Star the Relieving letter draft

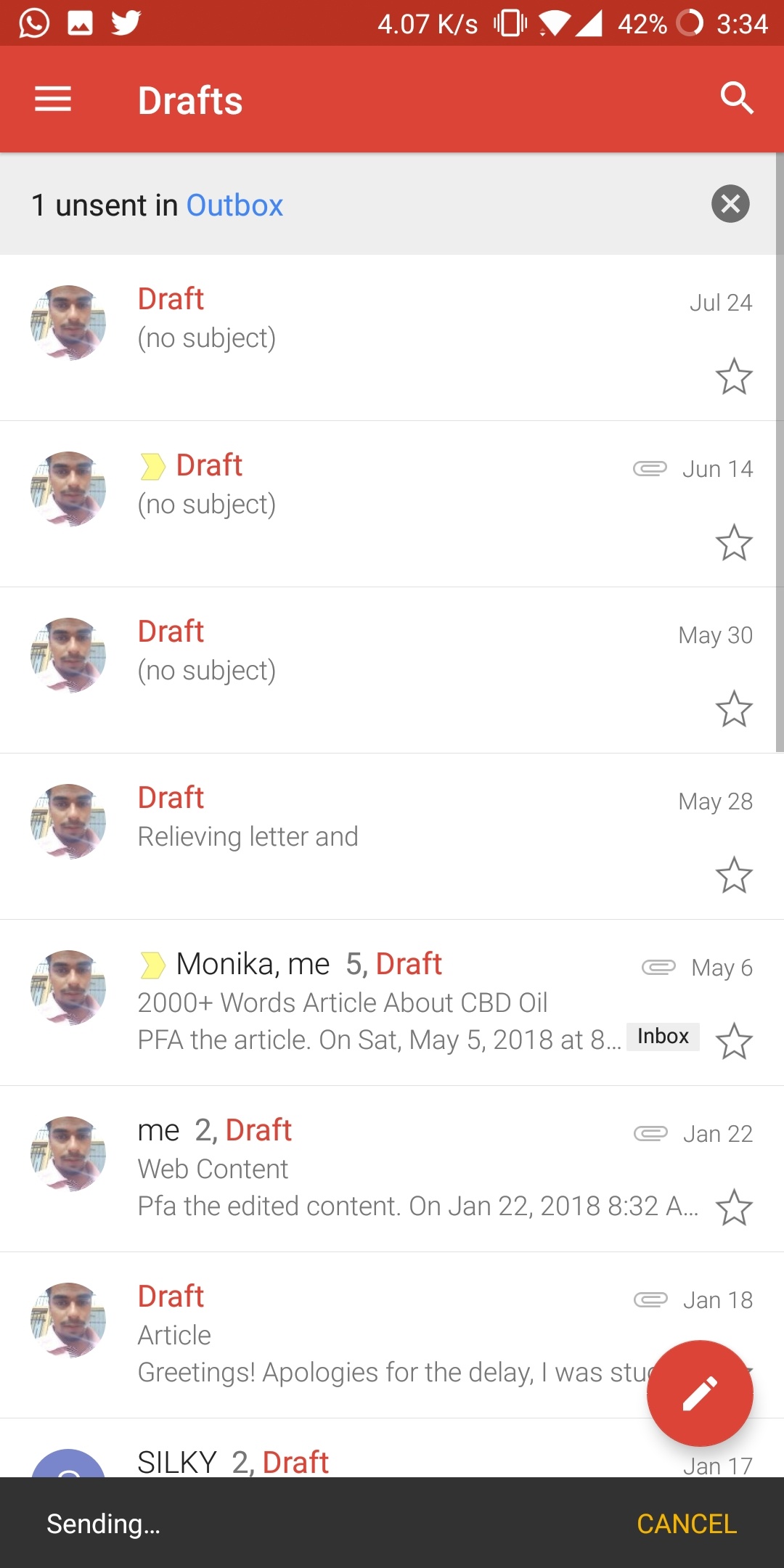[x=734, y=875]
